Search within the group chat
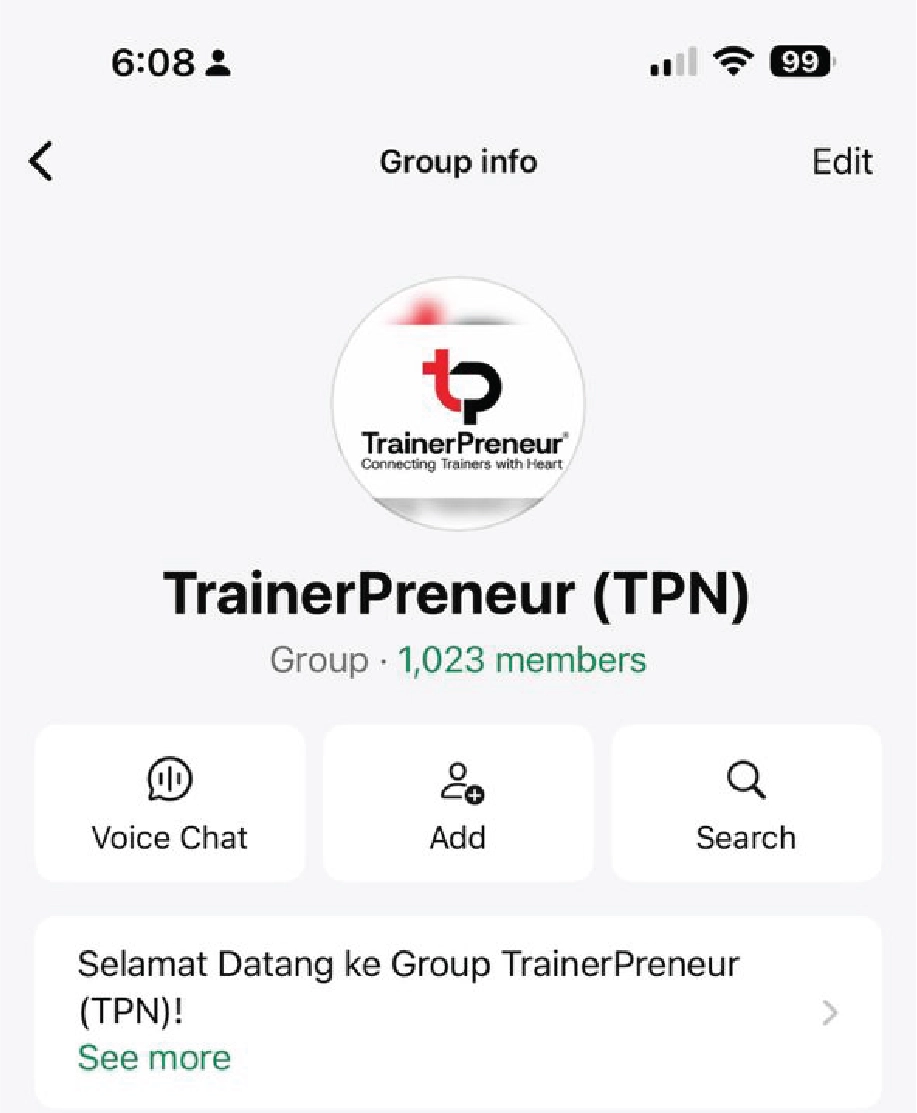 coord(746,803)
